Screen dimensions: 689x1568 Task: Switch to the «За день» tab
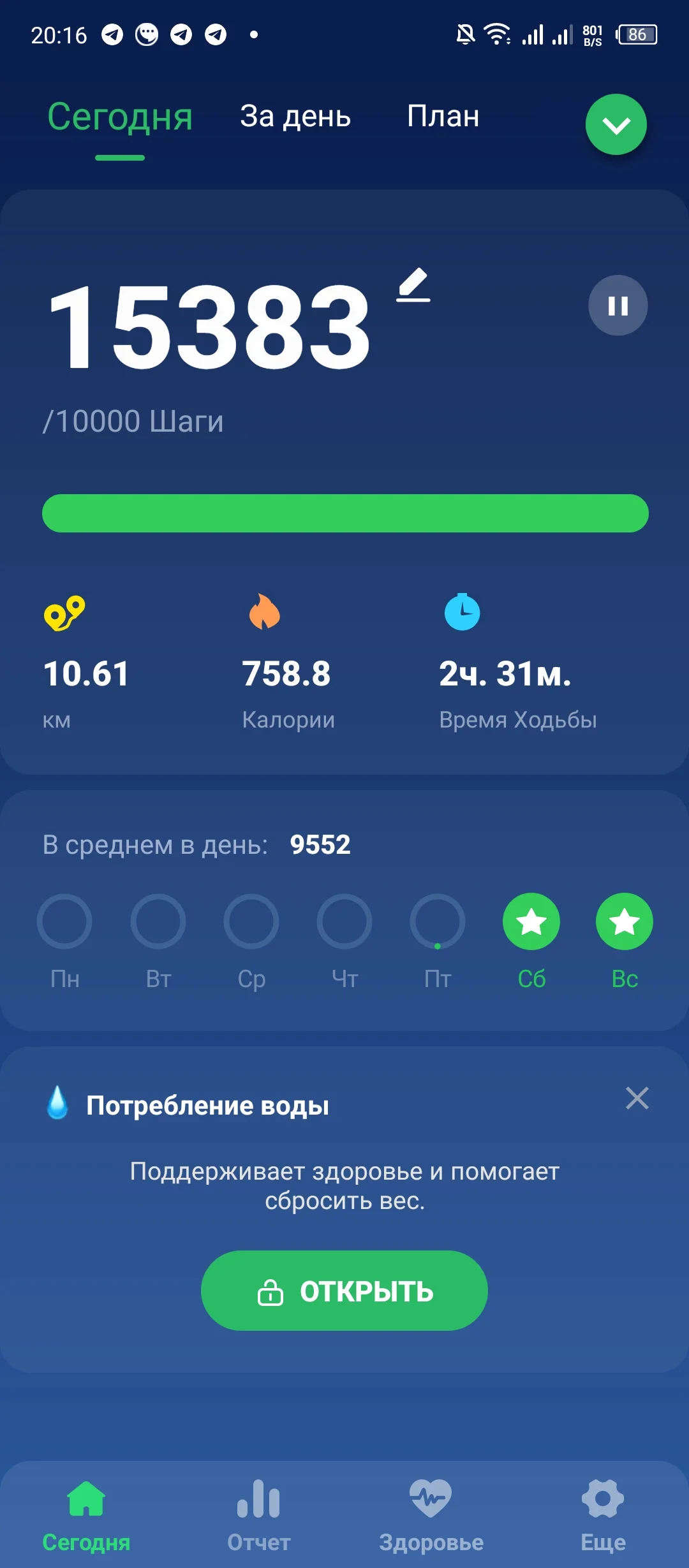click(295, 117)
